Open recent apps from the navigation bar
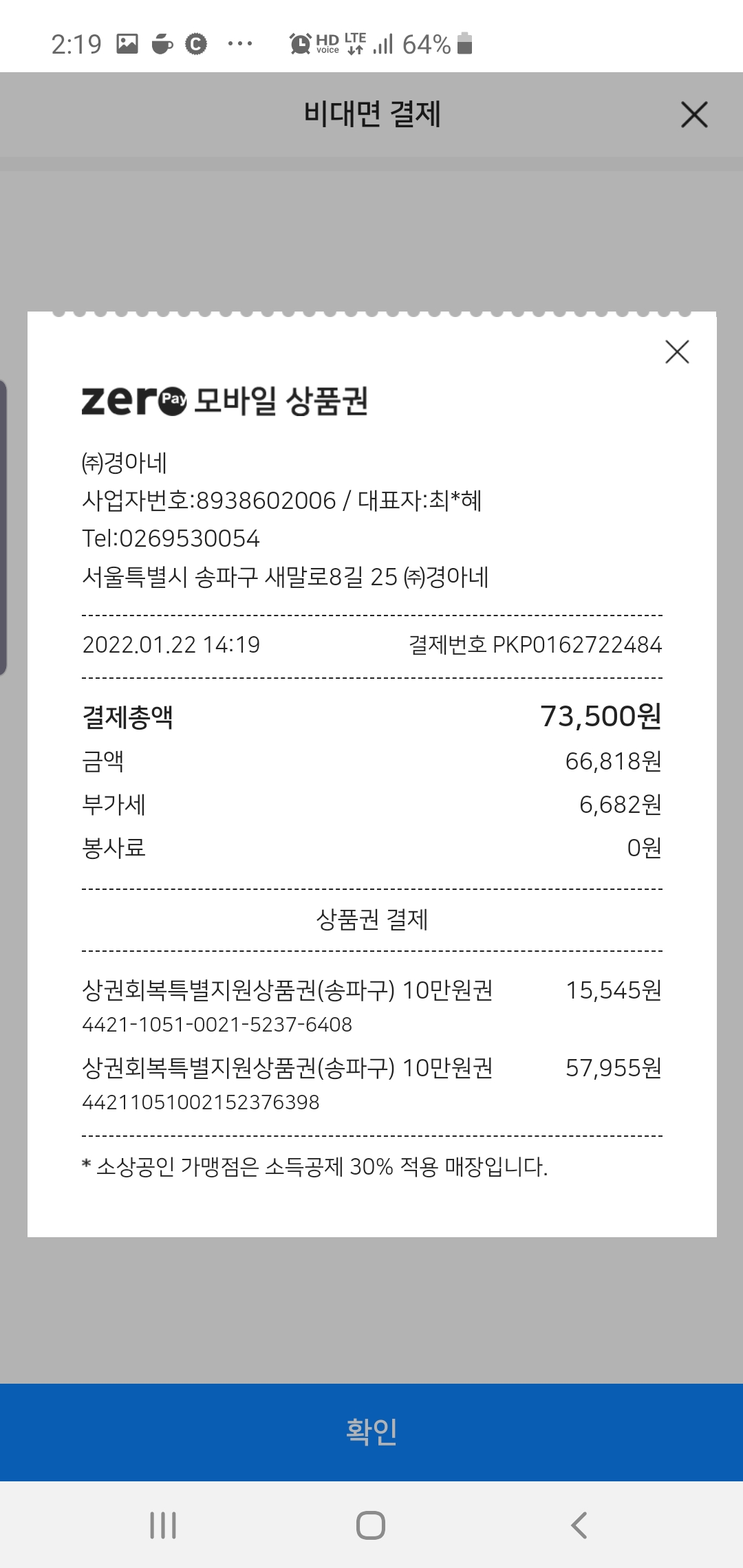The image size is (743, 1568). [163, 1525]
